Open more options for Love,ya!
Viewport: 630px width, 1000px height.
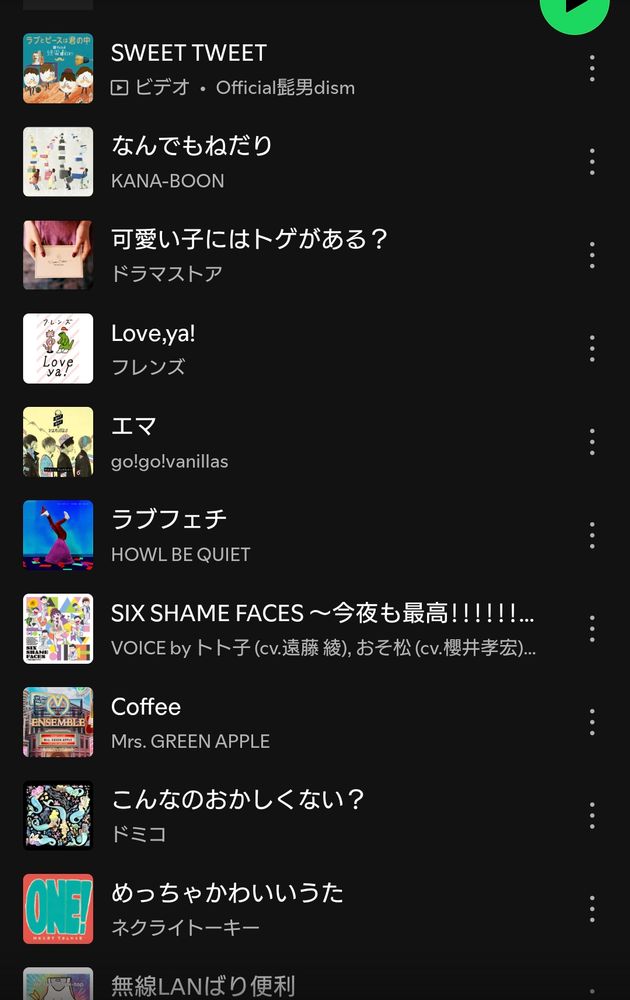click(x=592, y=348)
